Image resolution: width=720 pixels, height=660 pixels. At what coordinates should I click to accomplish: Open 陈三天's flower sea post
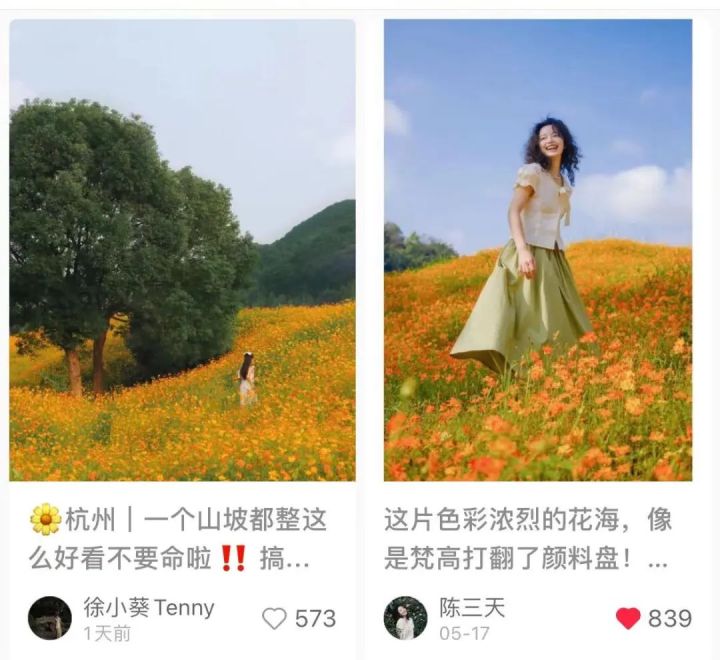click(537, 250)
